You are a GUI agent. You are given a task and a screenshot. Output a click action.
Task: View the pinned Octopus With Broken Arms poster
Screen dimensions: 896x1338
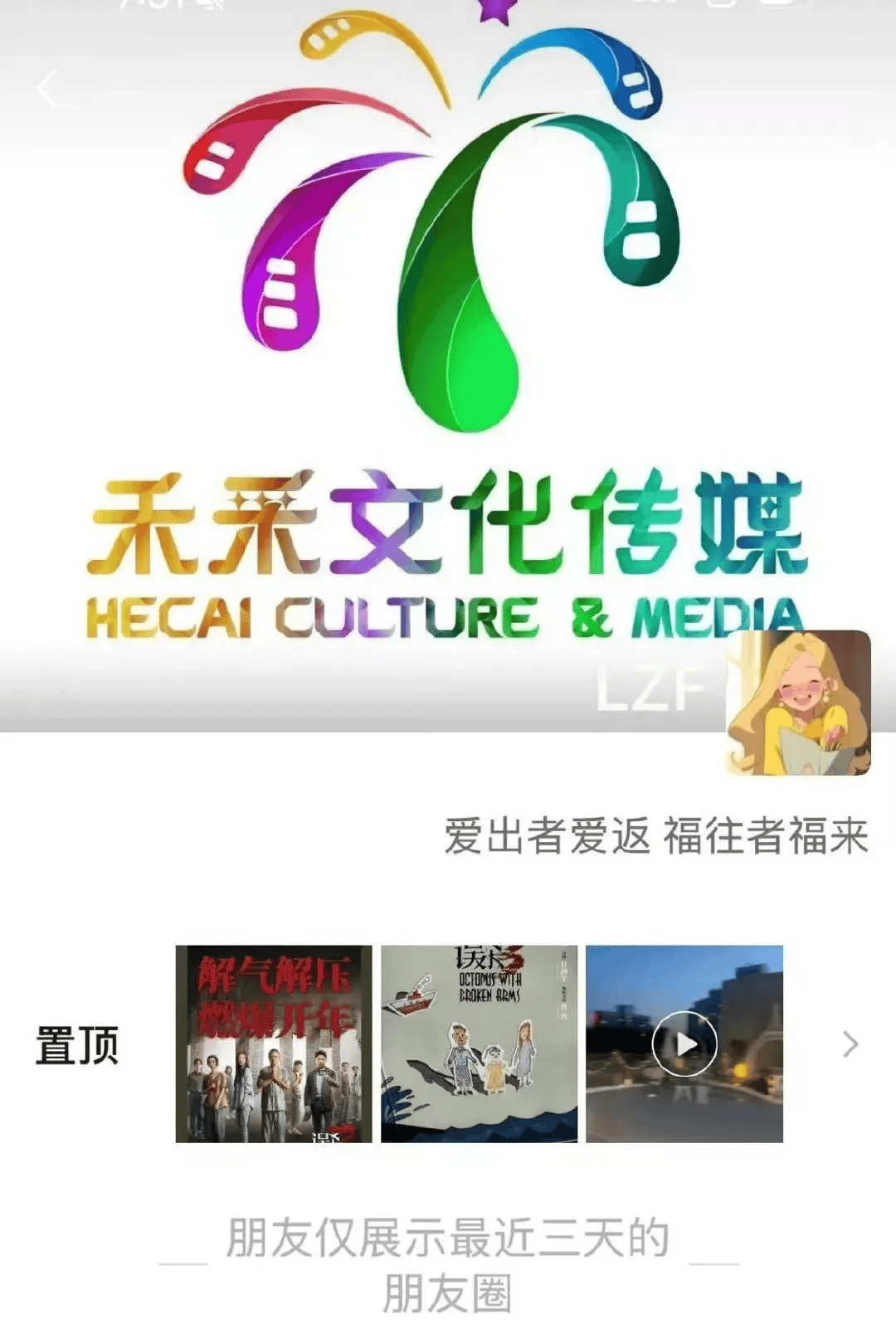coord(479,1044)
